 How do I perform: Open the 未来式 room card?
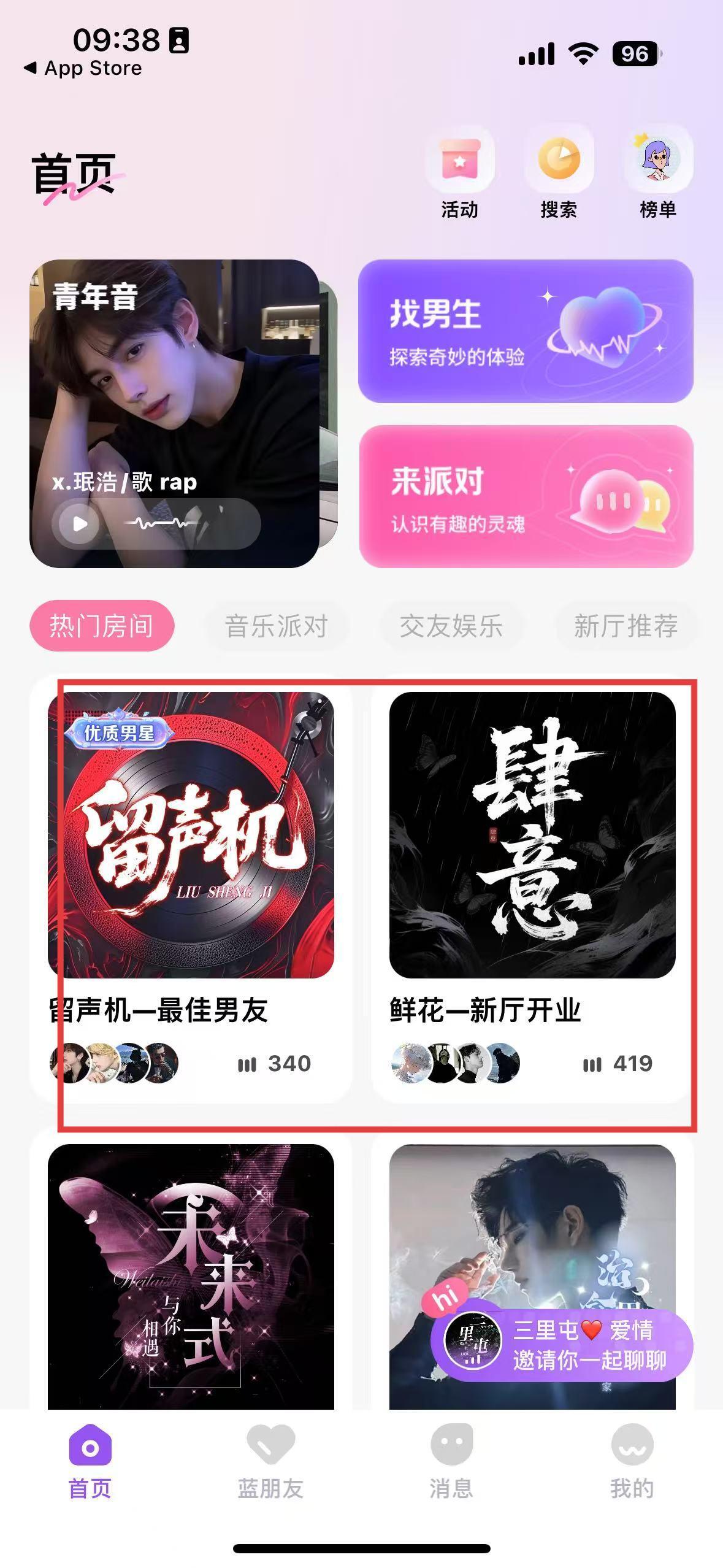click(191, 1276)
